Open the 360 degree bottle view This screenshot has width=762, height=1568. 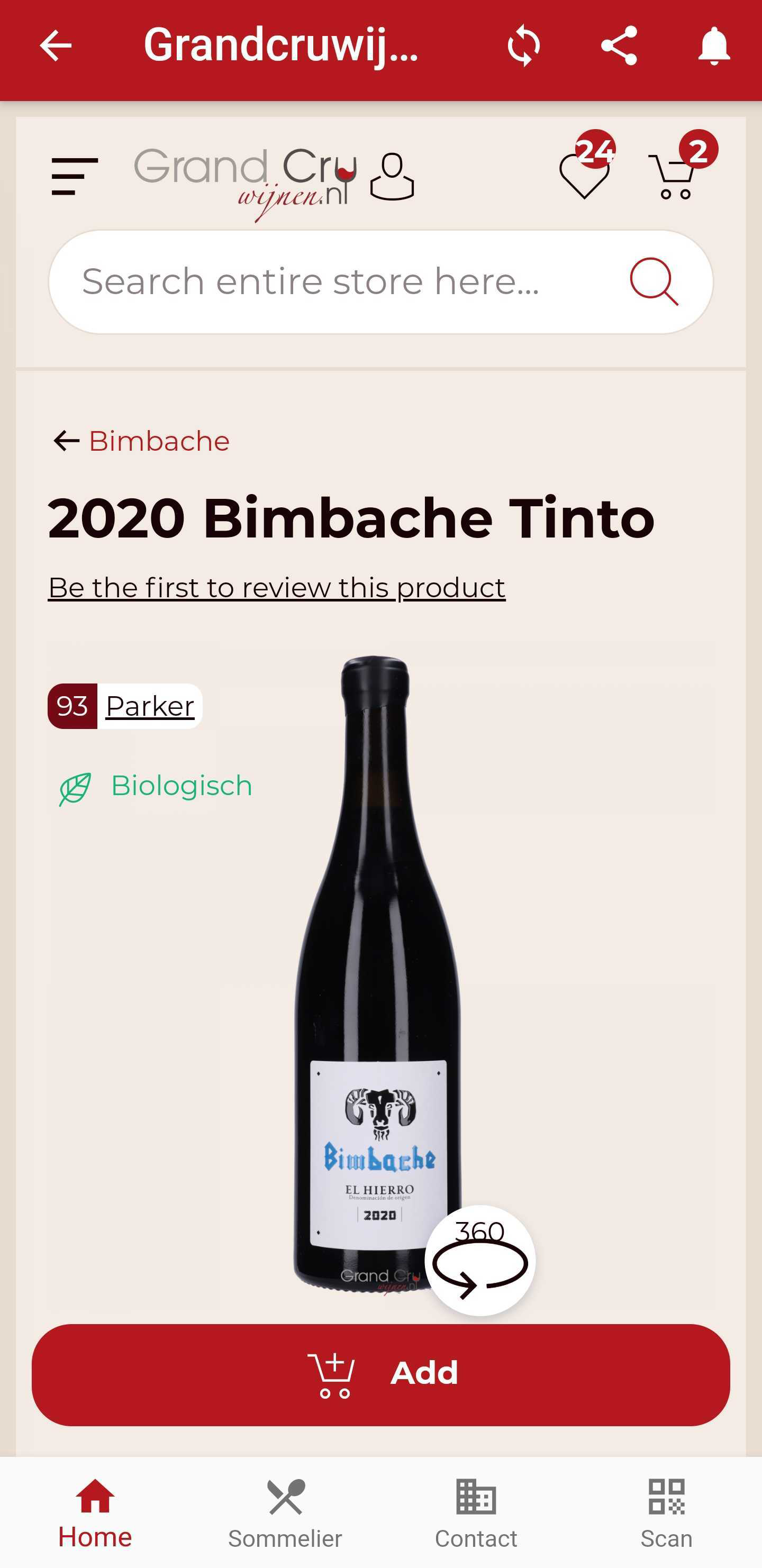click(480, 1260)
